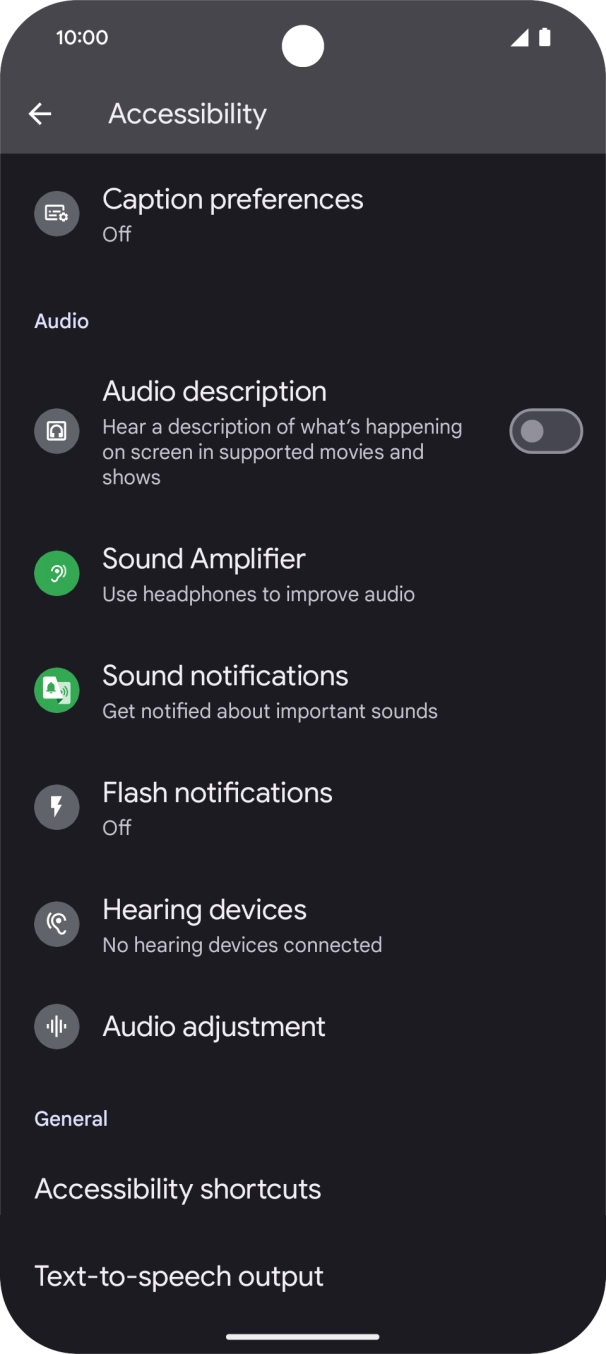The height and width of the screenshot is (1354, 606).
Task: Open Accessibility shortcuts
Action: [x=178, y=1189]
